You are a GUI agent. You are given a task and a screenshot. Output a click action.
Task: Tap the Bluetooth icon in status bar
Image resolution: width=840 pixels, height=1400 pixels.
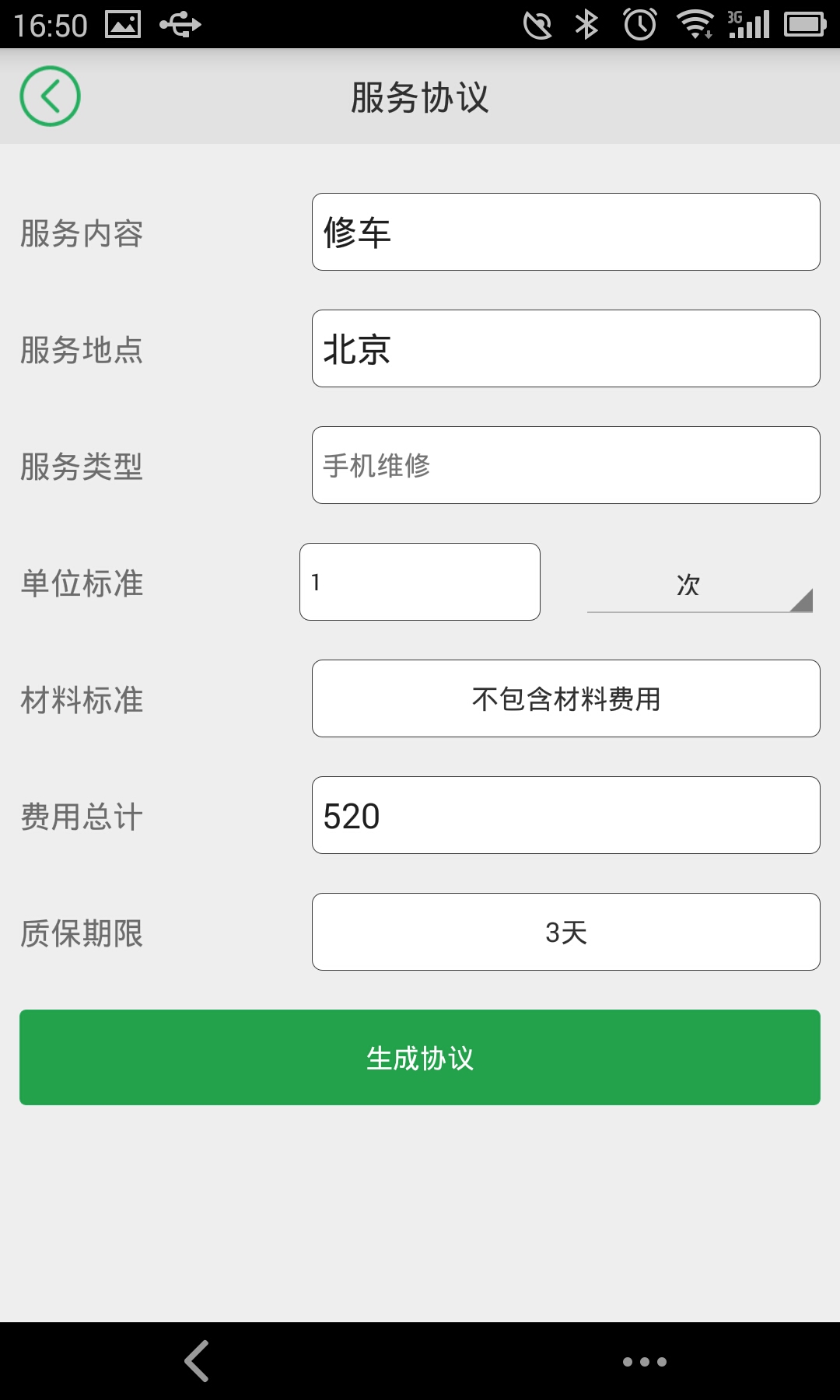589,23
